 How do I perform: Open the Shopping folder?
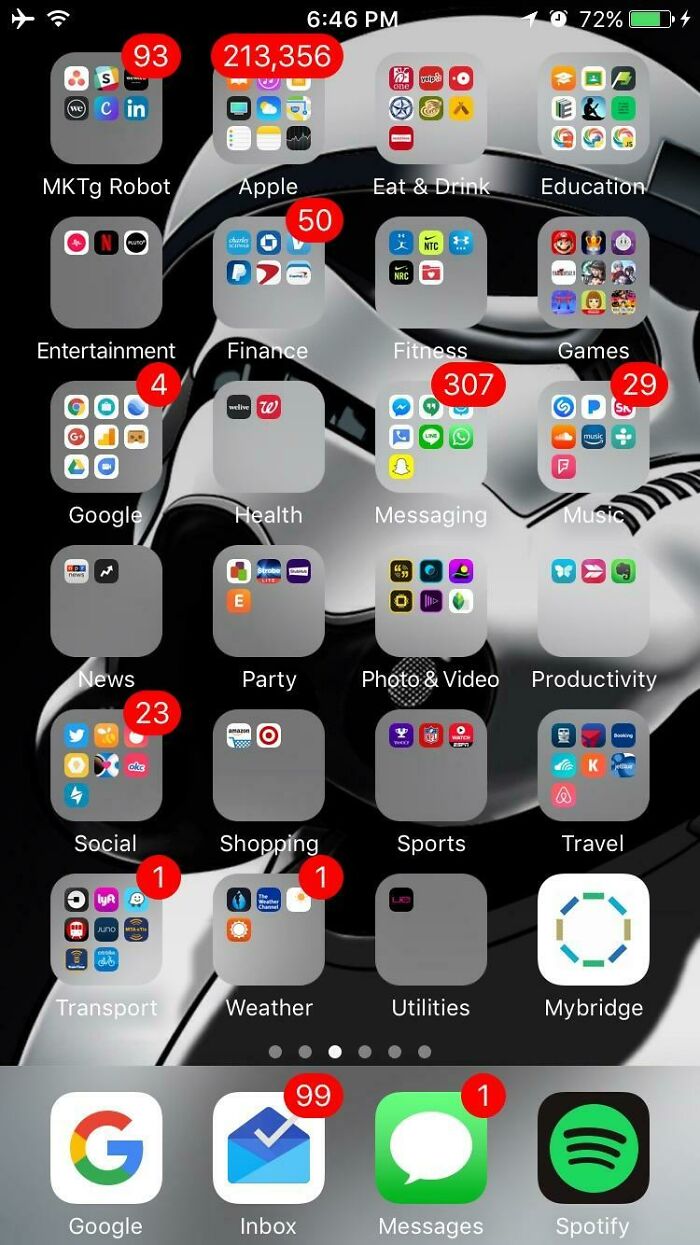268,765
